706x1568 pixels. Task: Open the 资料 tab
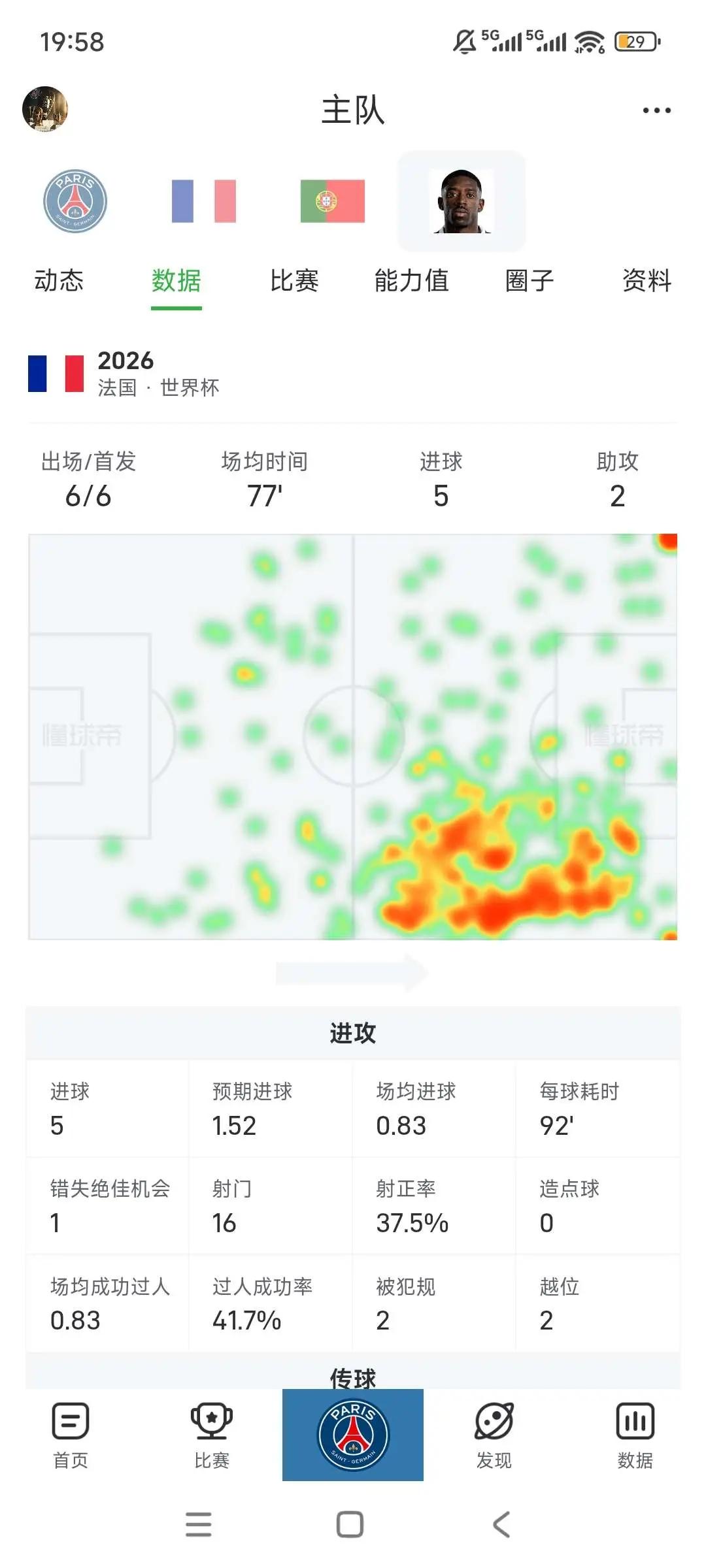point(647,281)
